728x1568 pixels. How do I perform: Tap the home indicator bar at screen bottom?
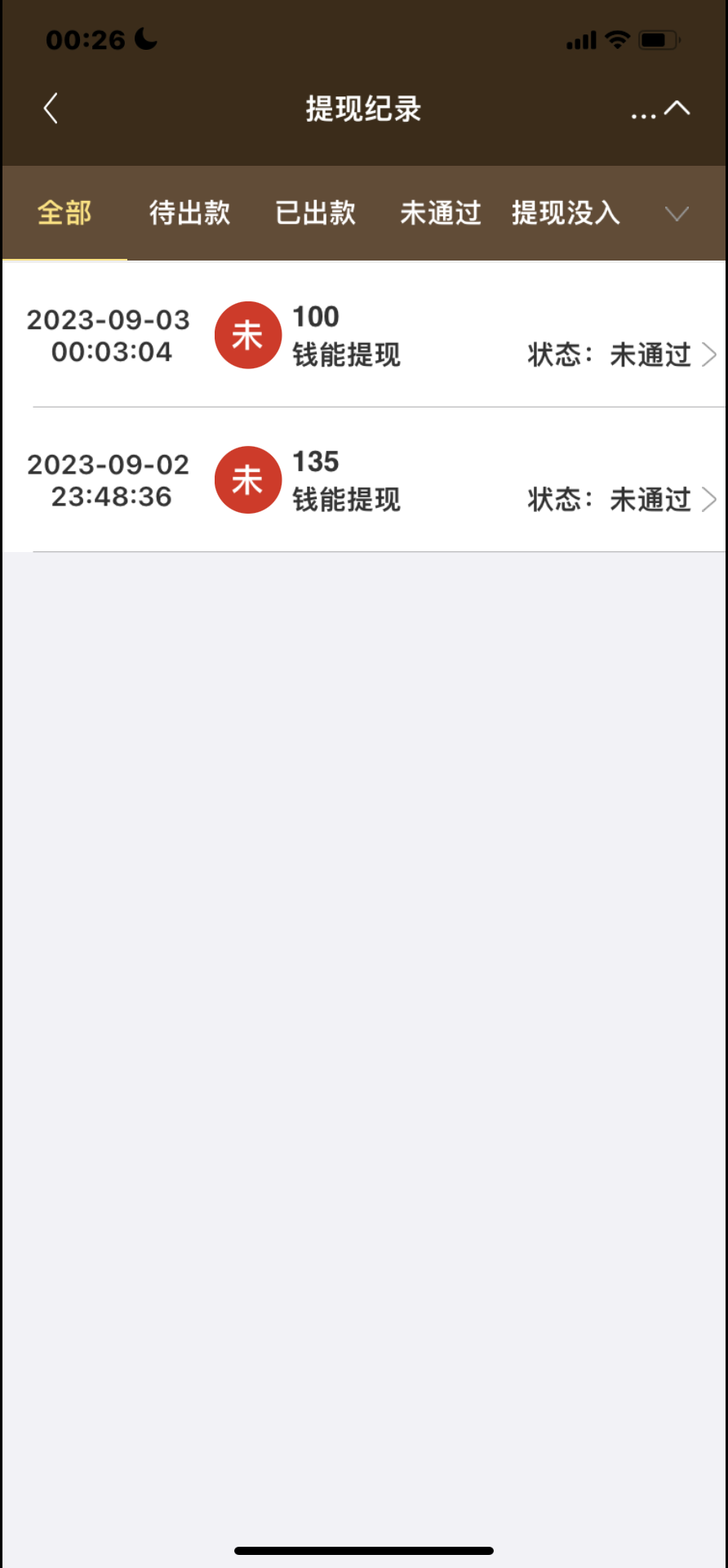point(364,1546)
